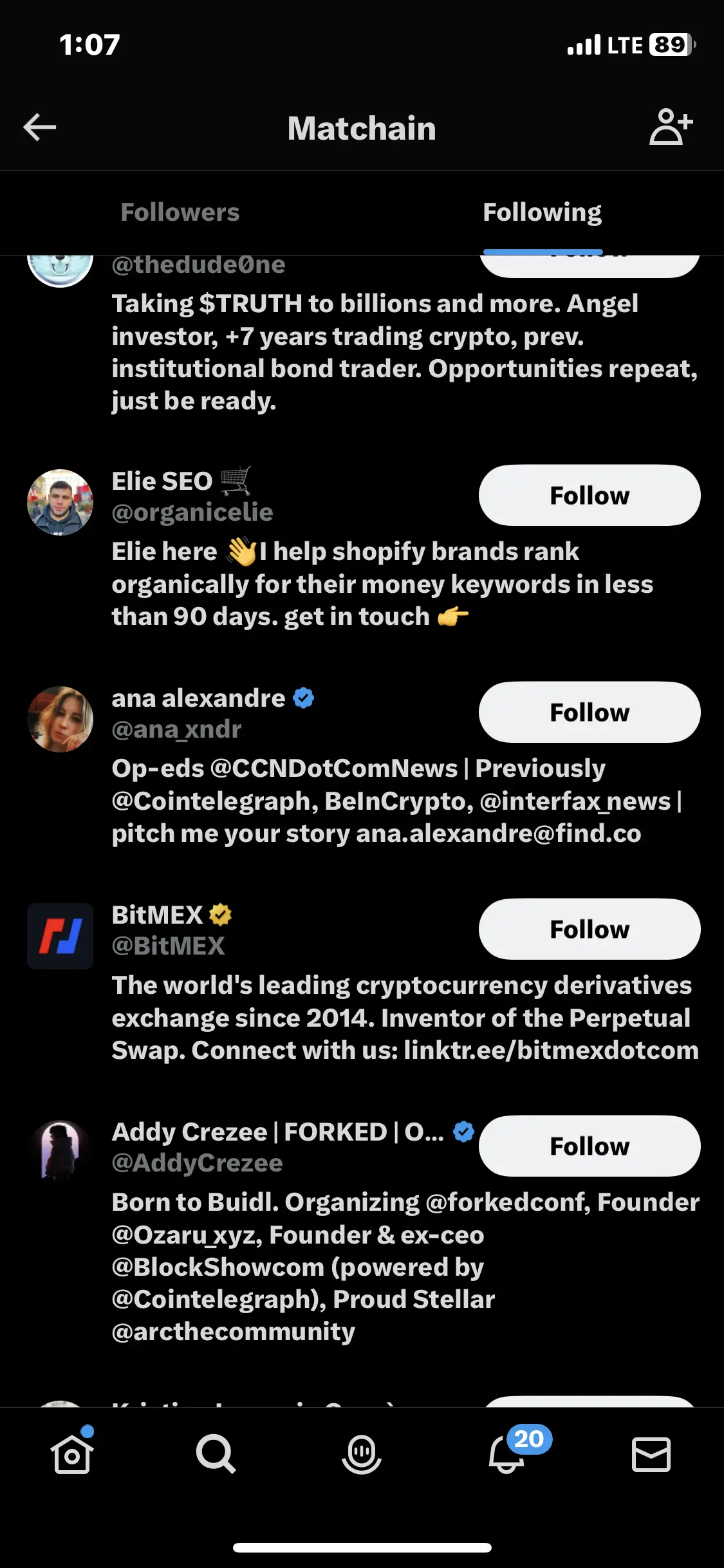The image size is (724, 1568).
Task: Open the Spaces microphone tab
Action: click(x=362, y=1455)
